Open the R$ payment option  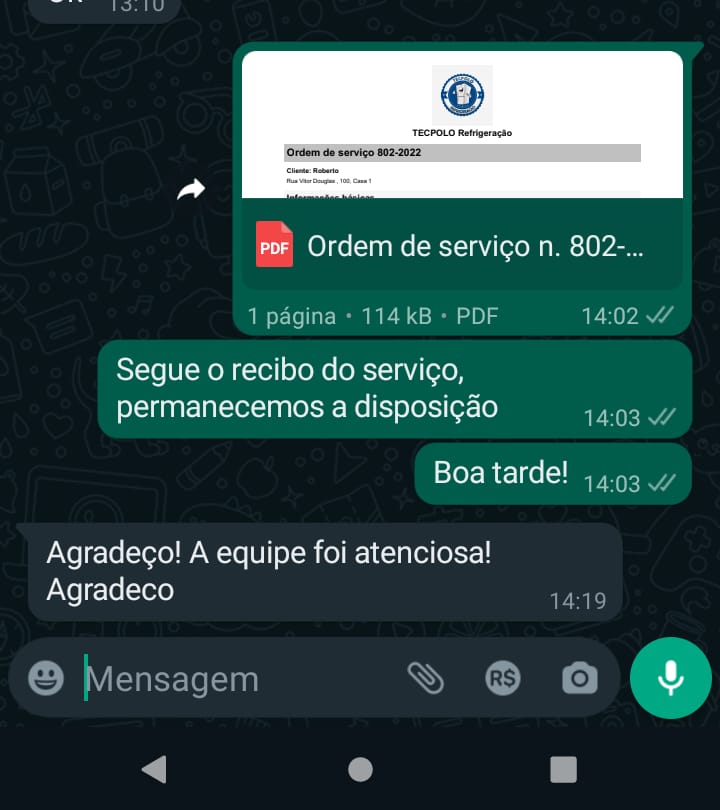tap(502, 678)
